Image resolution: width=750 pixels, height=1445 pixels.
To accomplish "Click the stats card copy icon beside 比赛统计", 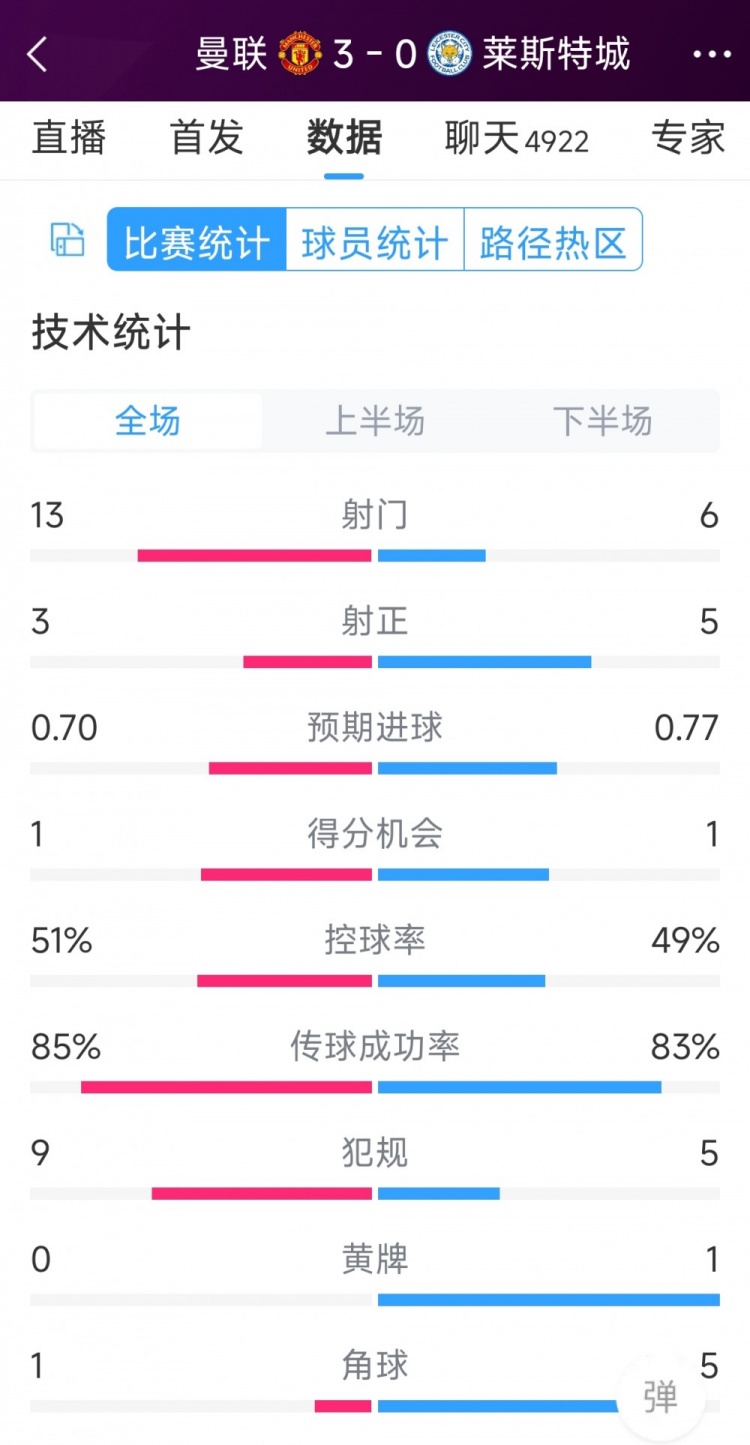I will (x=67, y=240).
